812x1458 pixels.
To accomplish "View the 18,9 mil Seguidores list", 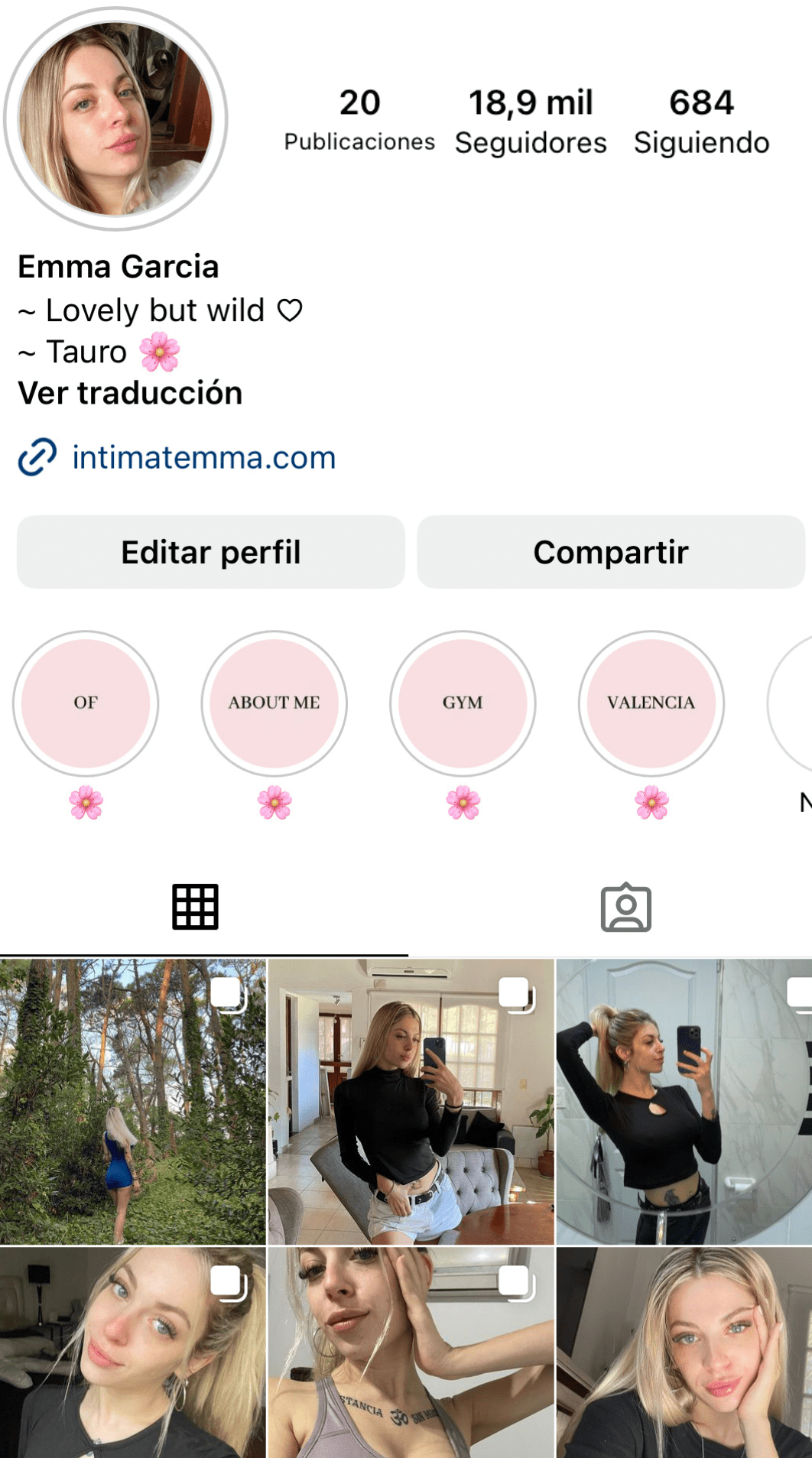I will pos(531,122).
